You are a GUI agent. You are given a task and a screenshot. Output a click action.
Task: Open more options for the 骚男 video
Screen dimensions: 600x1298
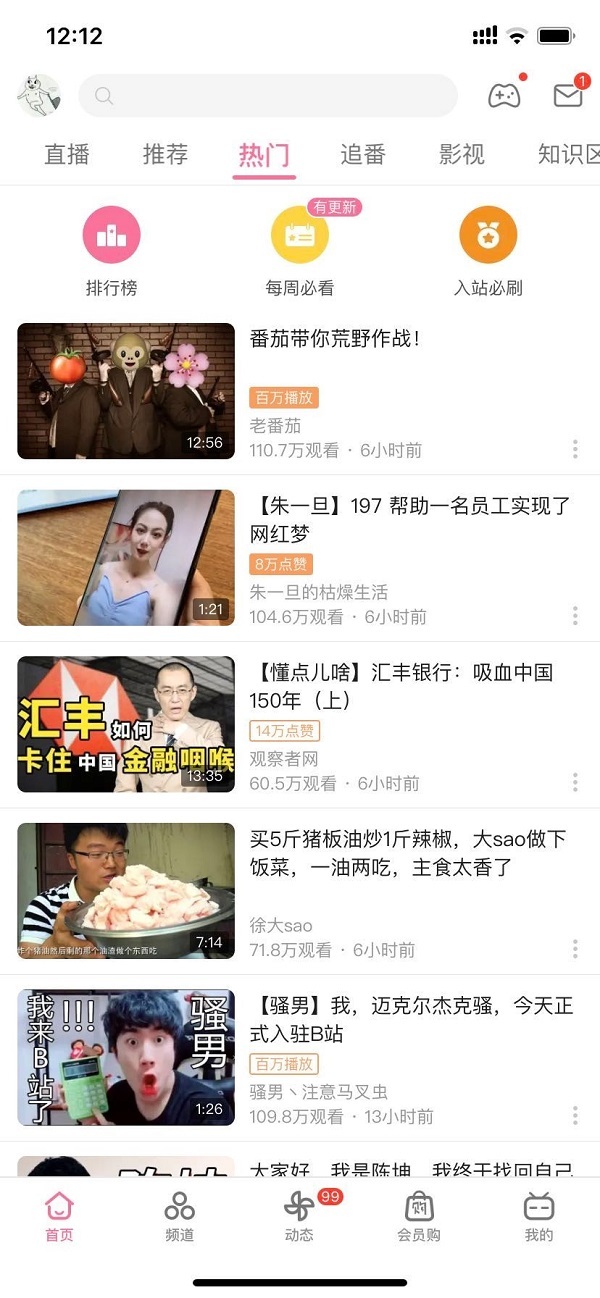pyautogui.click(x=575, y=1115)
